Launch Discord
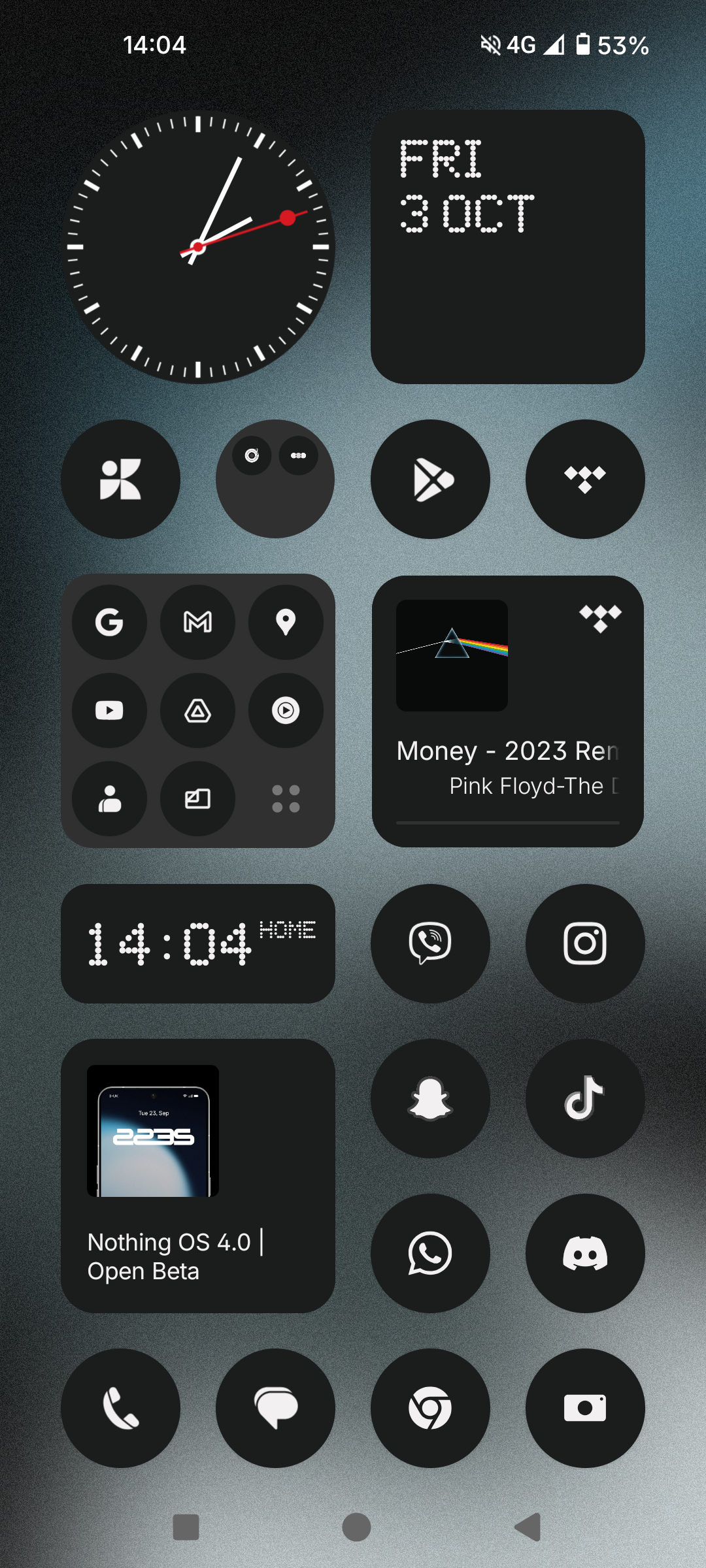The image size is (706, 1568). (x=585, y=1253)
